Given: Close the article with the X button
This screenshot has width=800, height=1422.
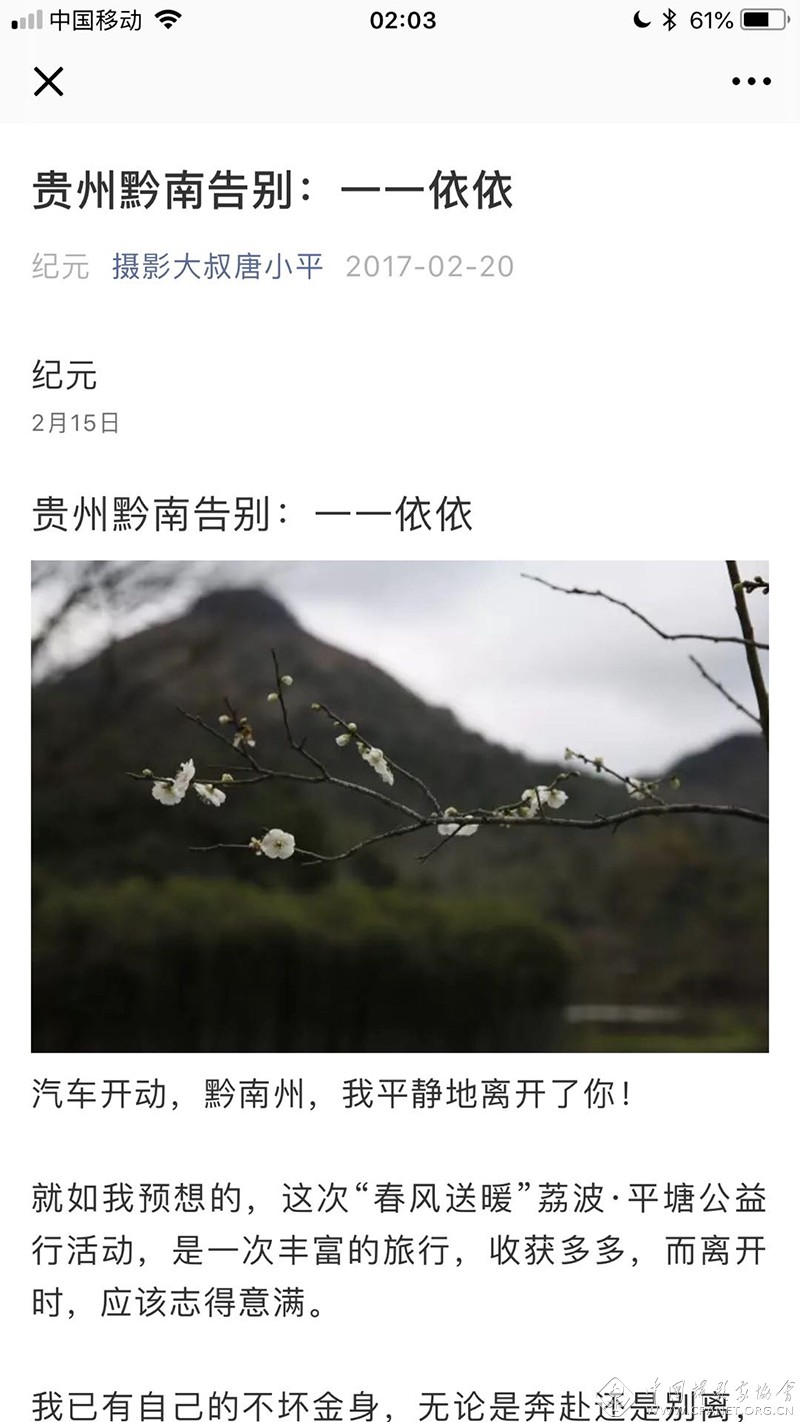Looking at the screenshot, I should [x=48, y=81].
